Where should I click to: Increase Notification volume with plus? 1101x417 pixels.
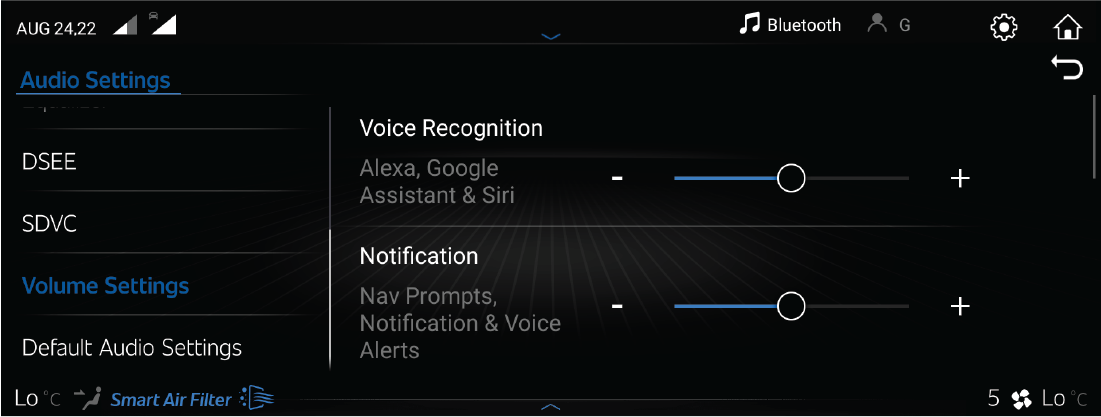click(960, 306)
